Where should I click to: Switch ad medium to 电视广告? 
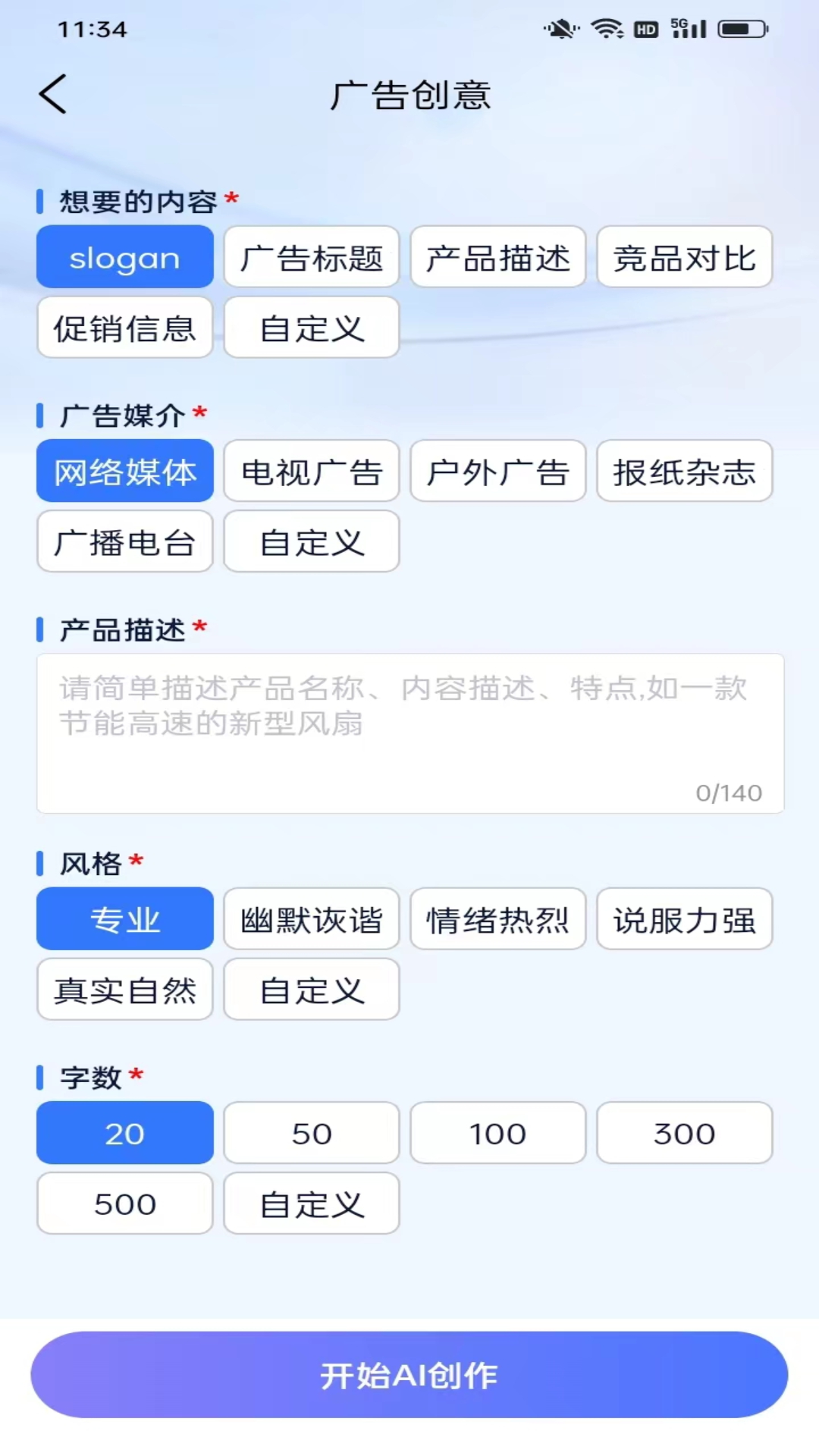(312, 471)
